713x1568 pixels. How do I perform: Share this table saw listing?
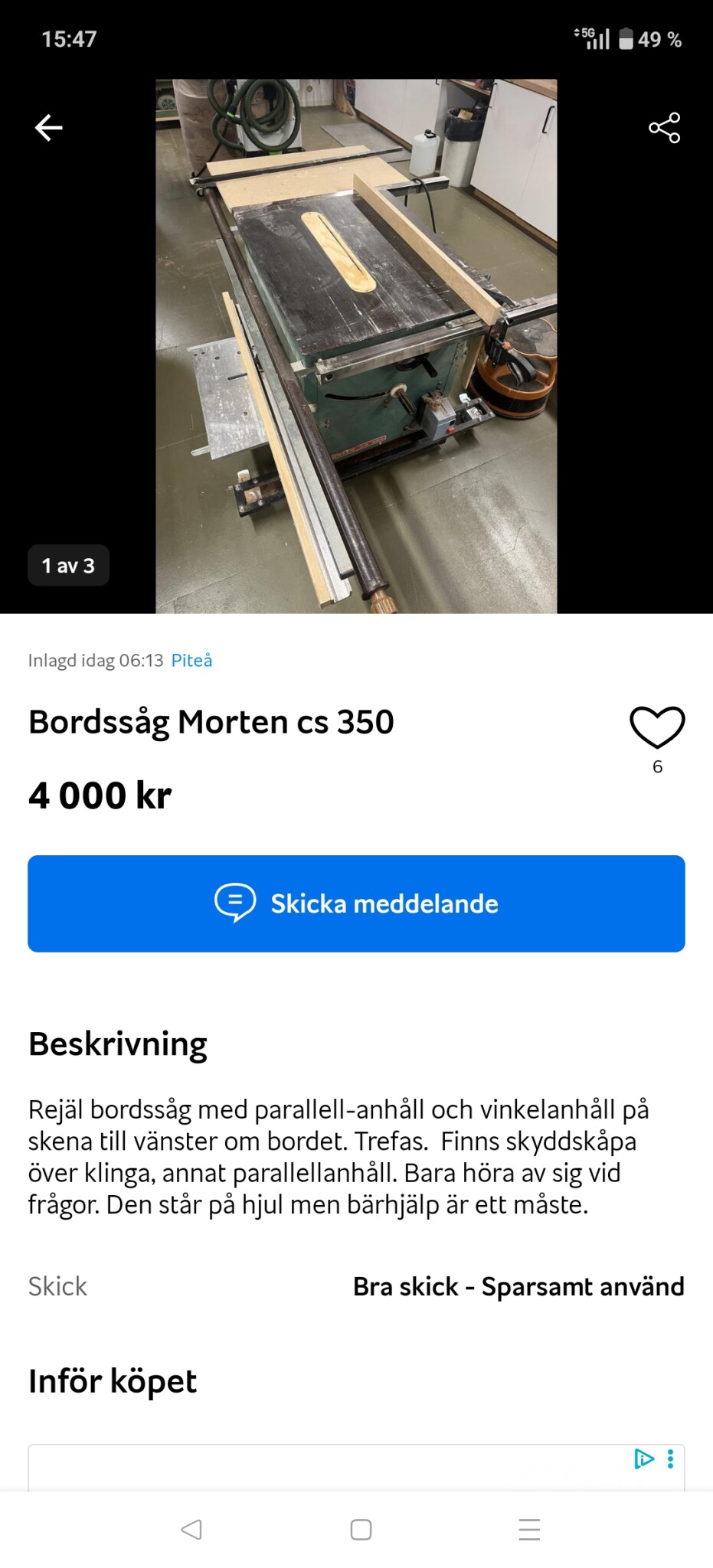(x=664, y=128)
